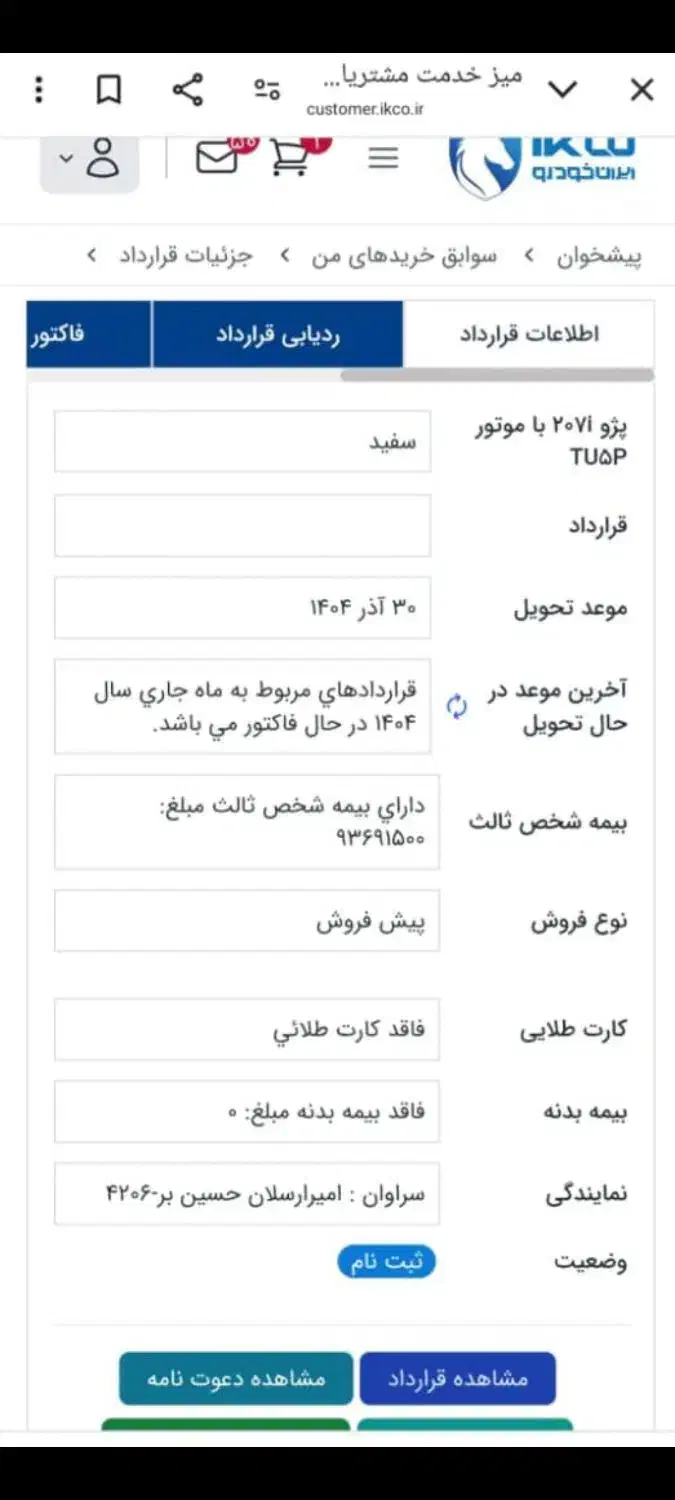Open the browser overflow menu

(x=39, y=90)
